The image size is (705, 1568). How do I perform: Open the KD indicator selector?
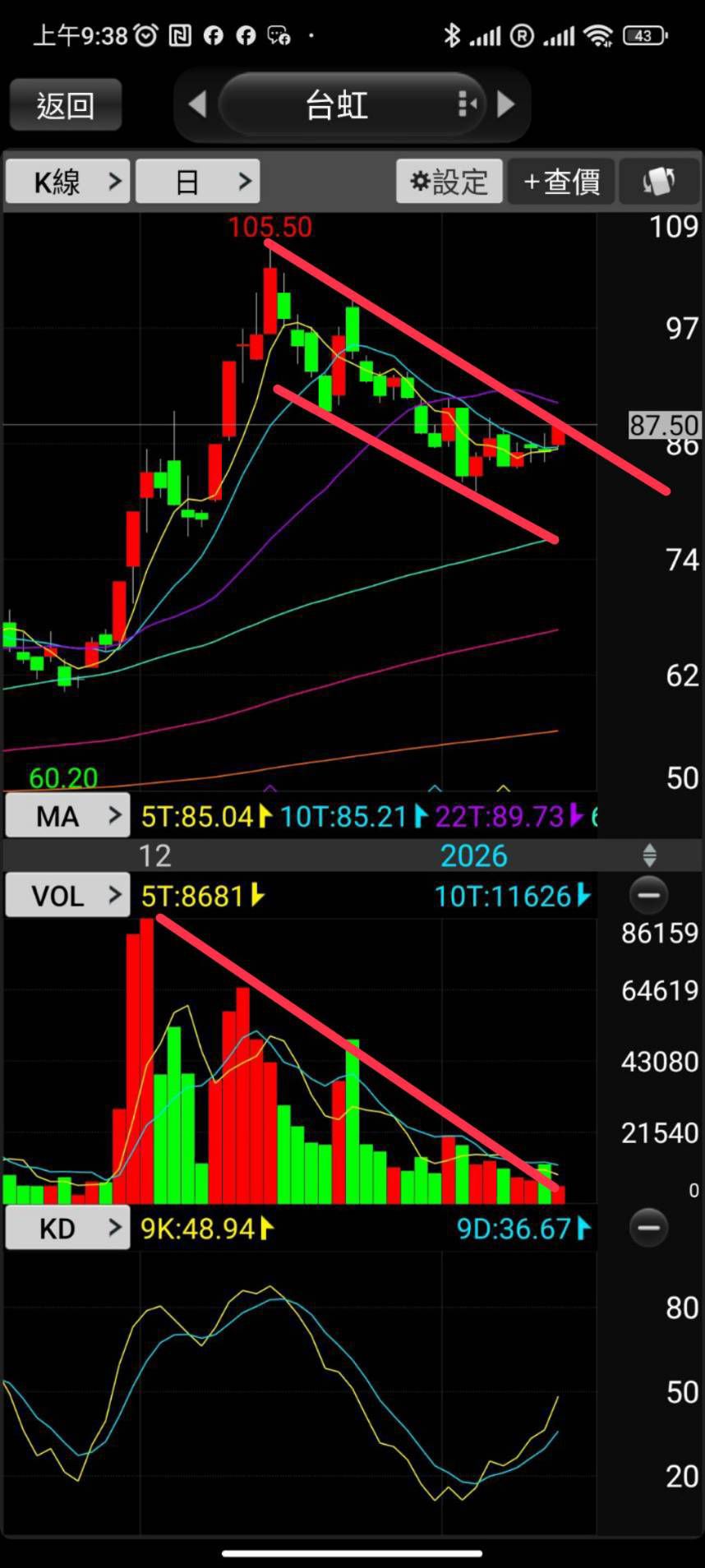point(68,1229)
